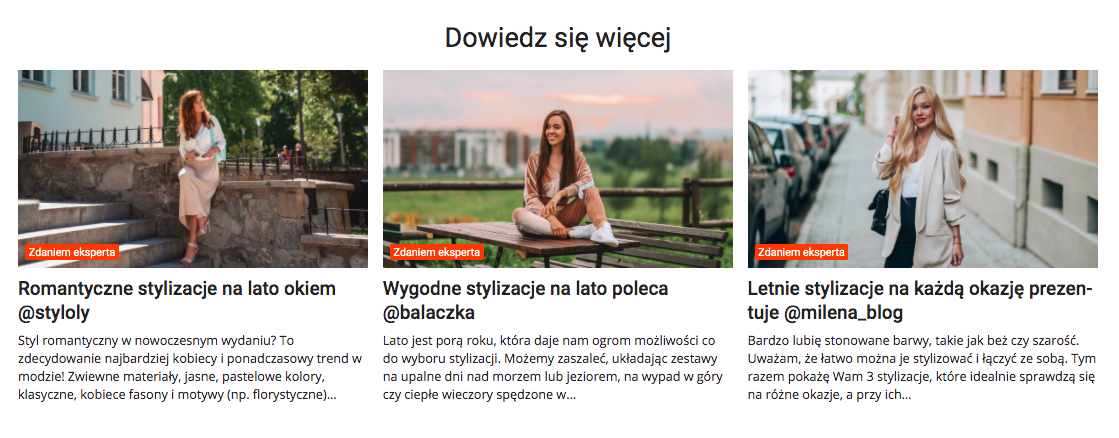Tap headline 'Letnie stylizacje na każdą okazję'
The height and width of the screenshot is (438, 1119).
(918, 300)
